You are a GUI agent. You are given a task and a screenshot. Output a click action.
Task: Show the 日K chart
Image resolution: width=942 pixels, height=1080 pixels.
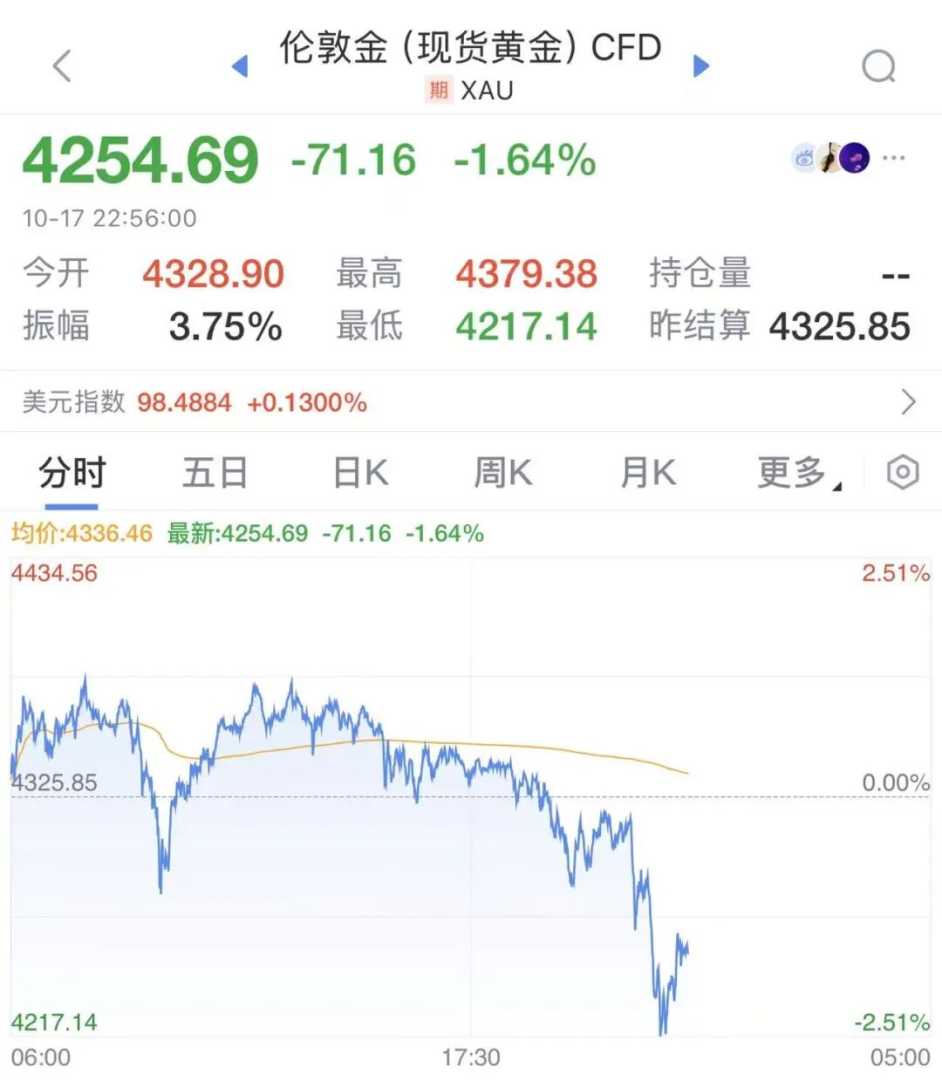360,473
